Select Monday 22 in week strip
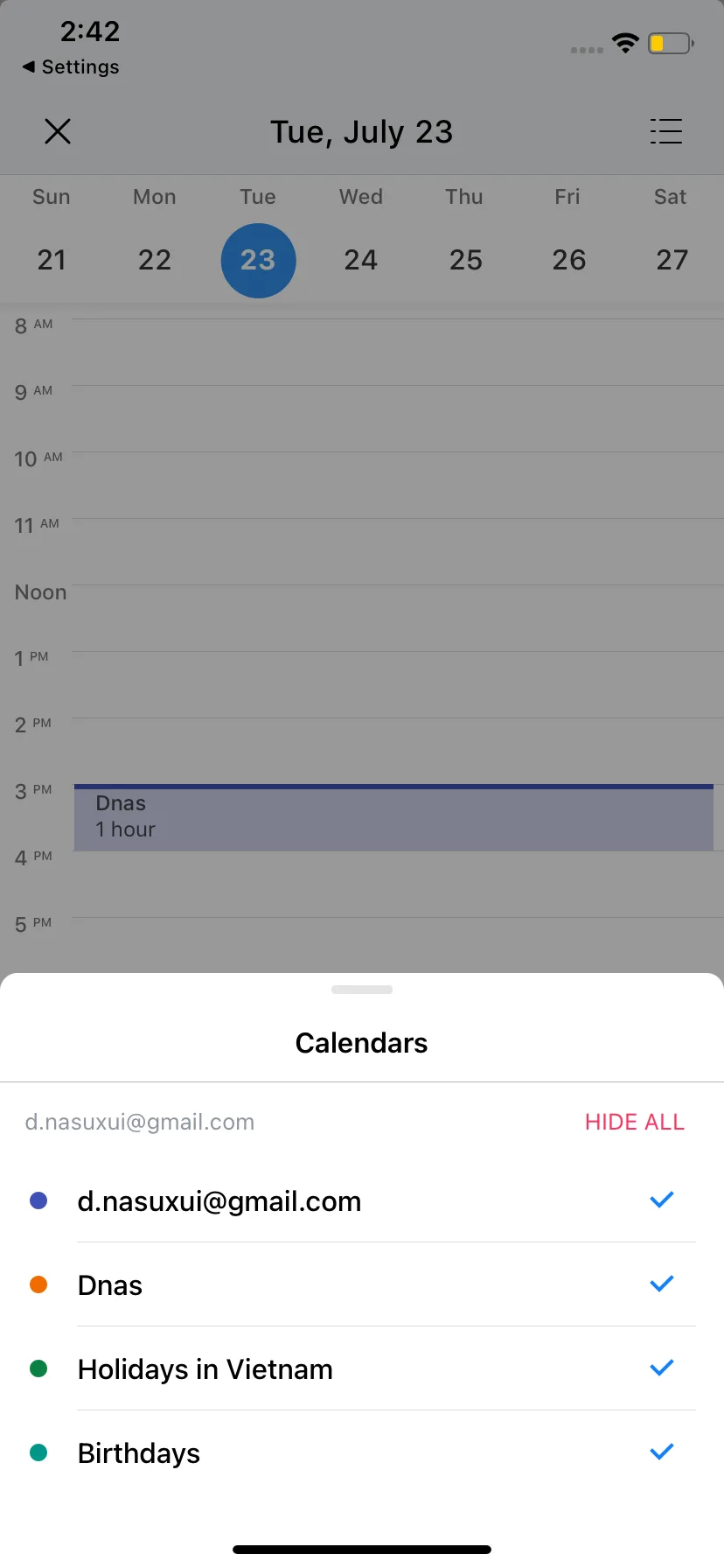 pyautogui.click(x=155, y=260)
